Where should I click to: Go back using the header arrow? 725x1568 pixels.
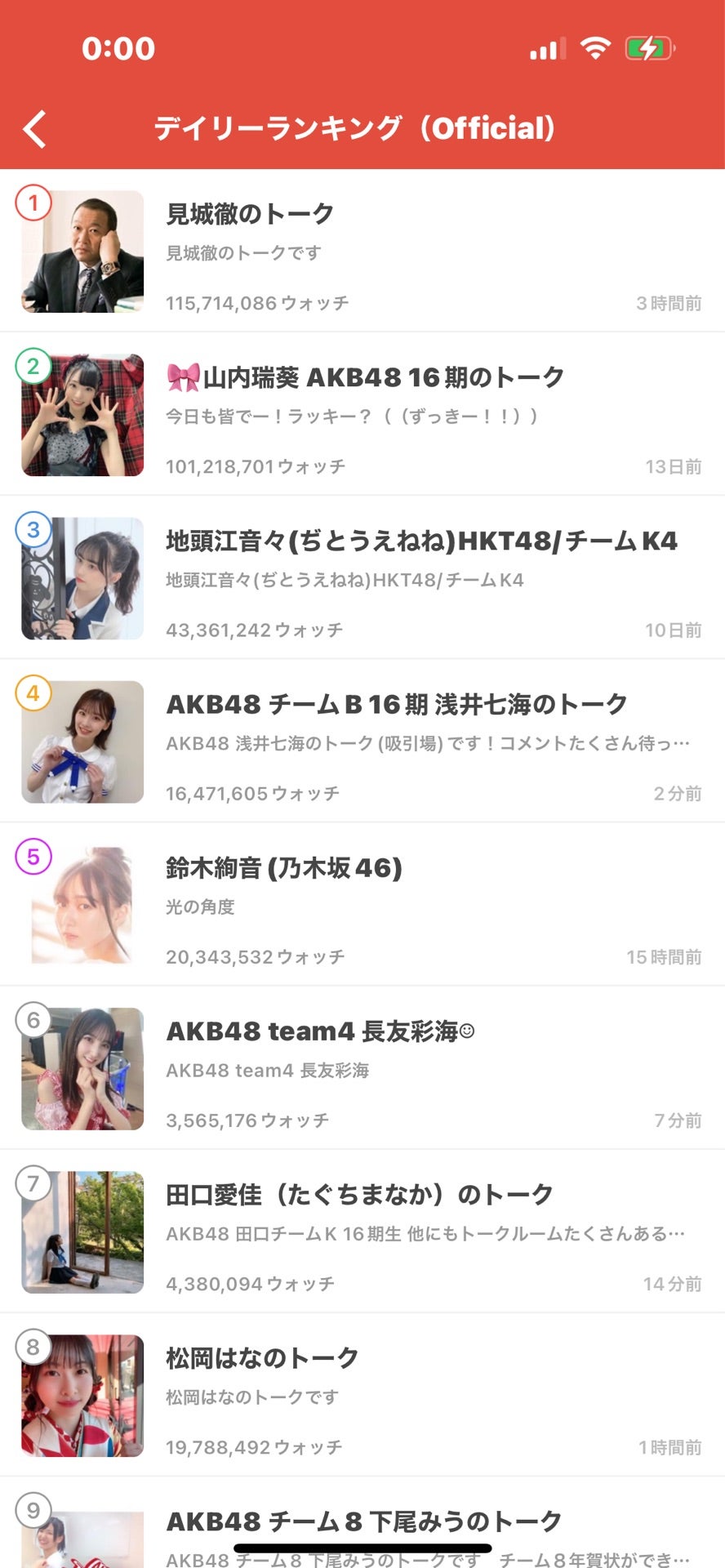[35, 129]
